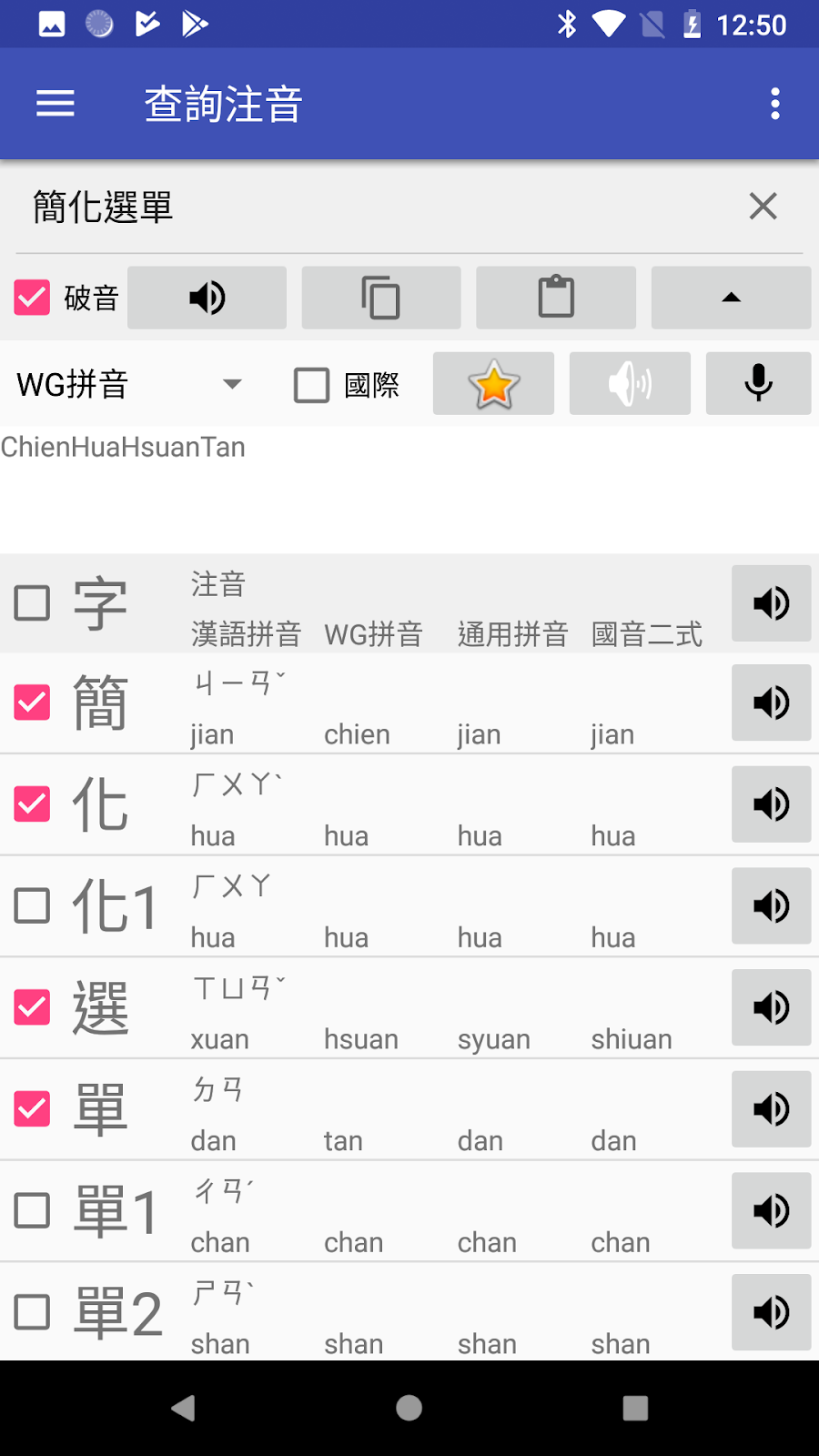The height and width of the screenshot is (1456, 819).
Task: Play audio for 單2 shan row
Action: coord(771,1312)
